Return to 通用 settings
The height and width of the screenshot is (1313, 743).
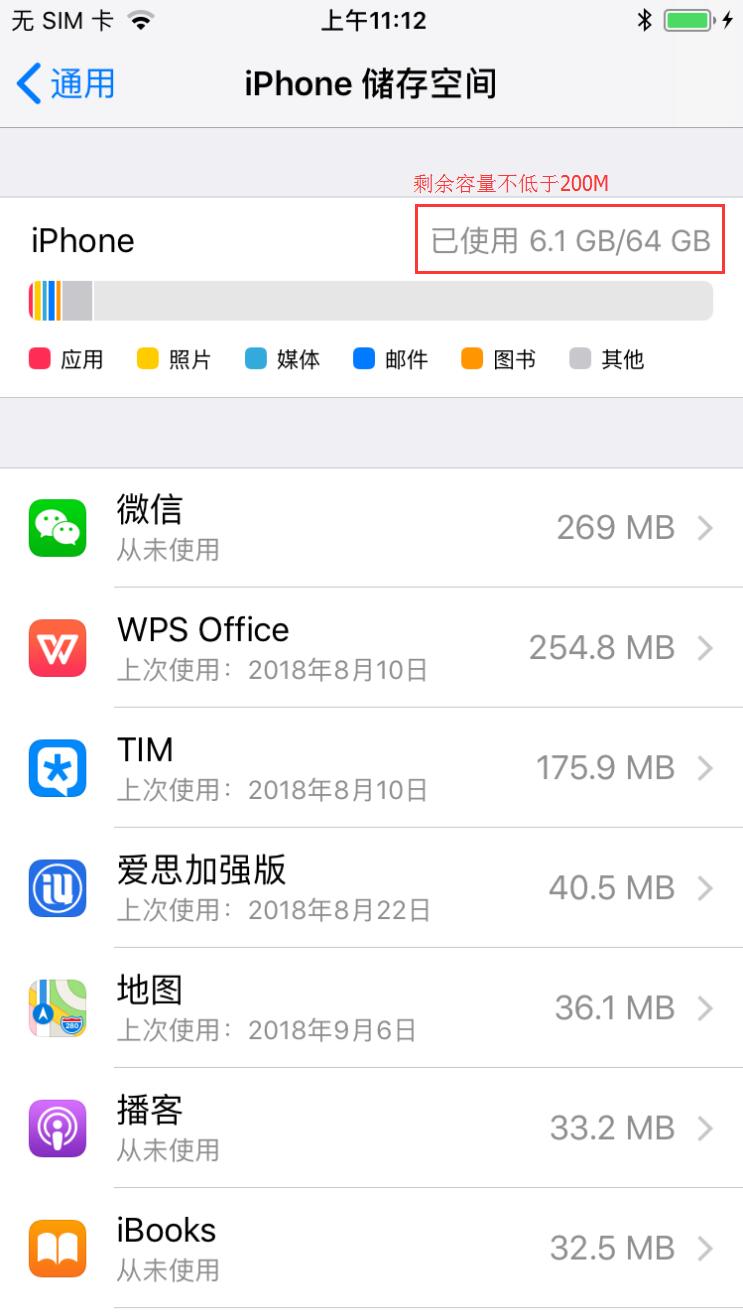[60, 83]
